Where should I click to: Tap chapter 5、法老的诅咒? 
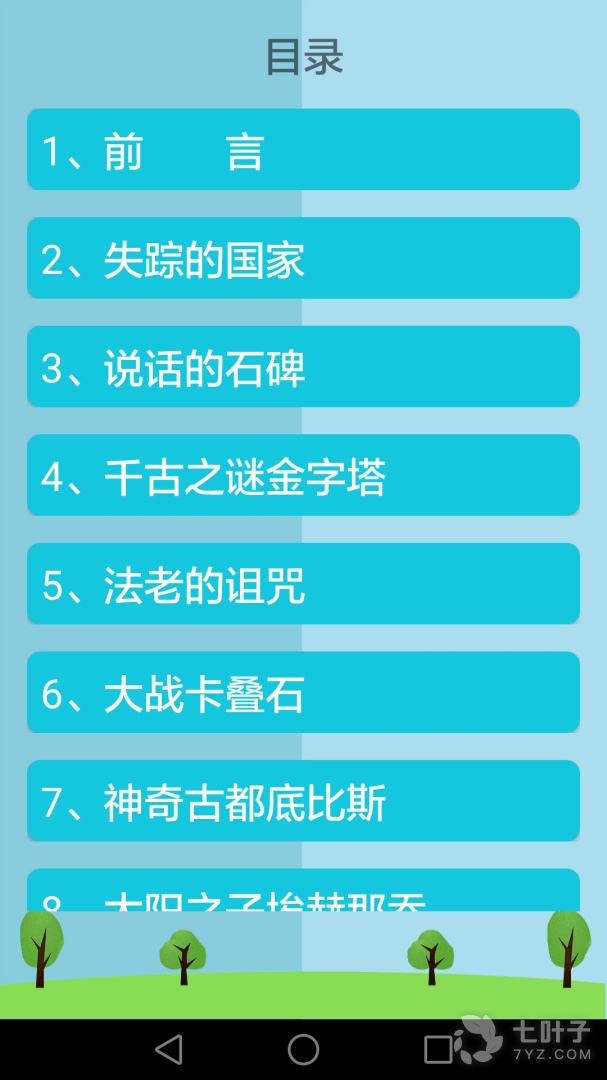point(303,584)
